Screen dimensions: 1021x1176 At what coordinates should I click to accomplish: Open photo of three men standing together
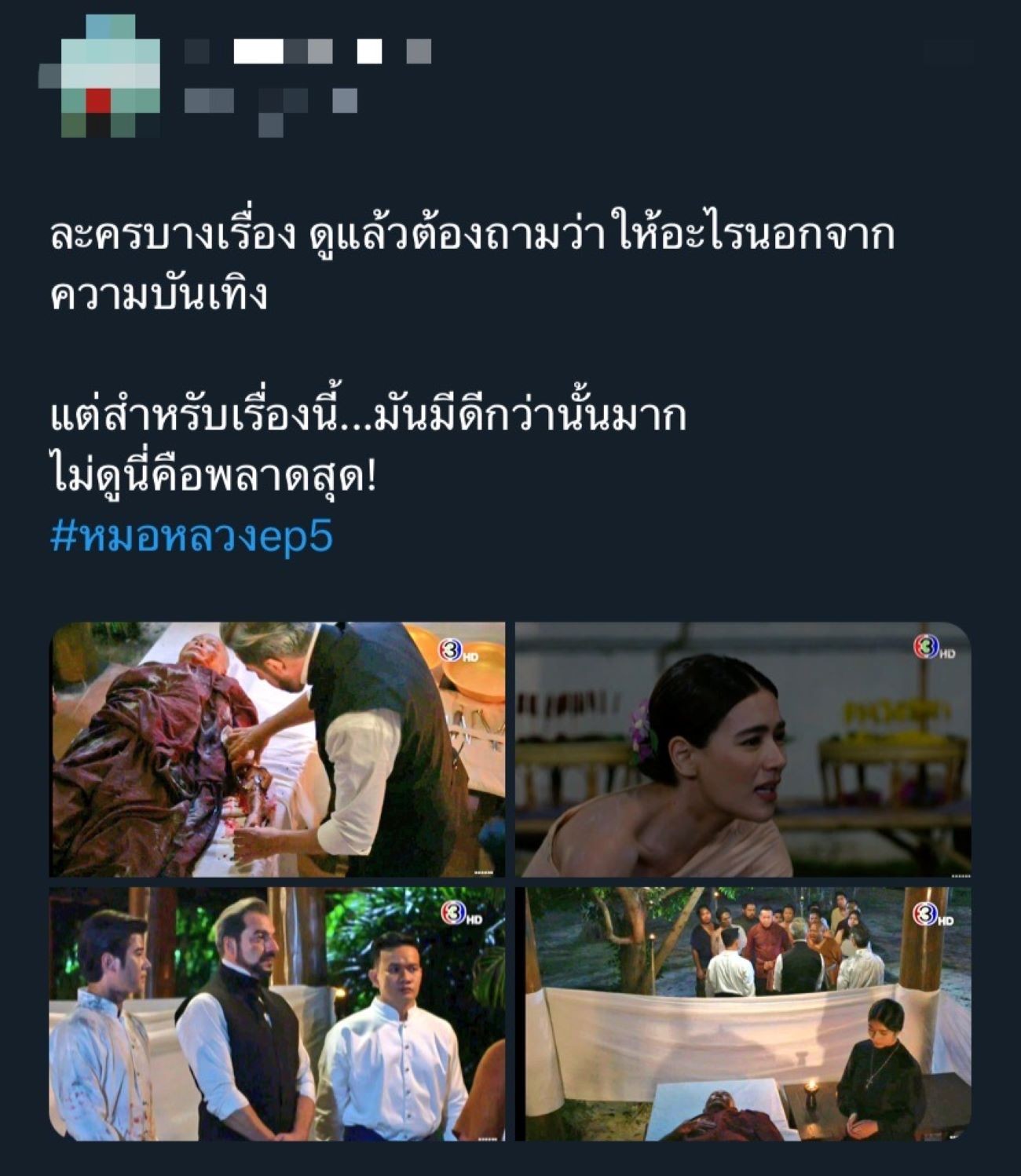[x=277, y=1013]
